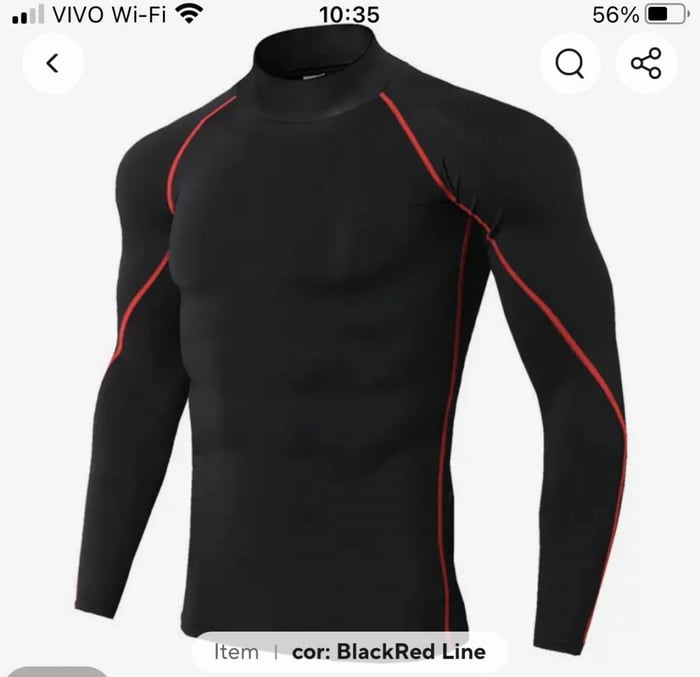This screenshot has height=677, width=700.
Task: Open search with the magnifier icon
Action: [570, 63]
